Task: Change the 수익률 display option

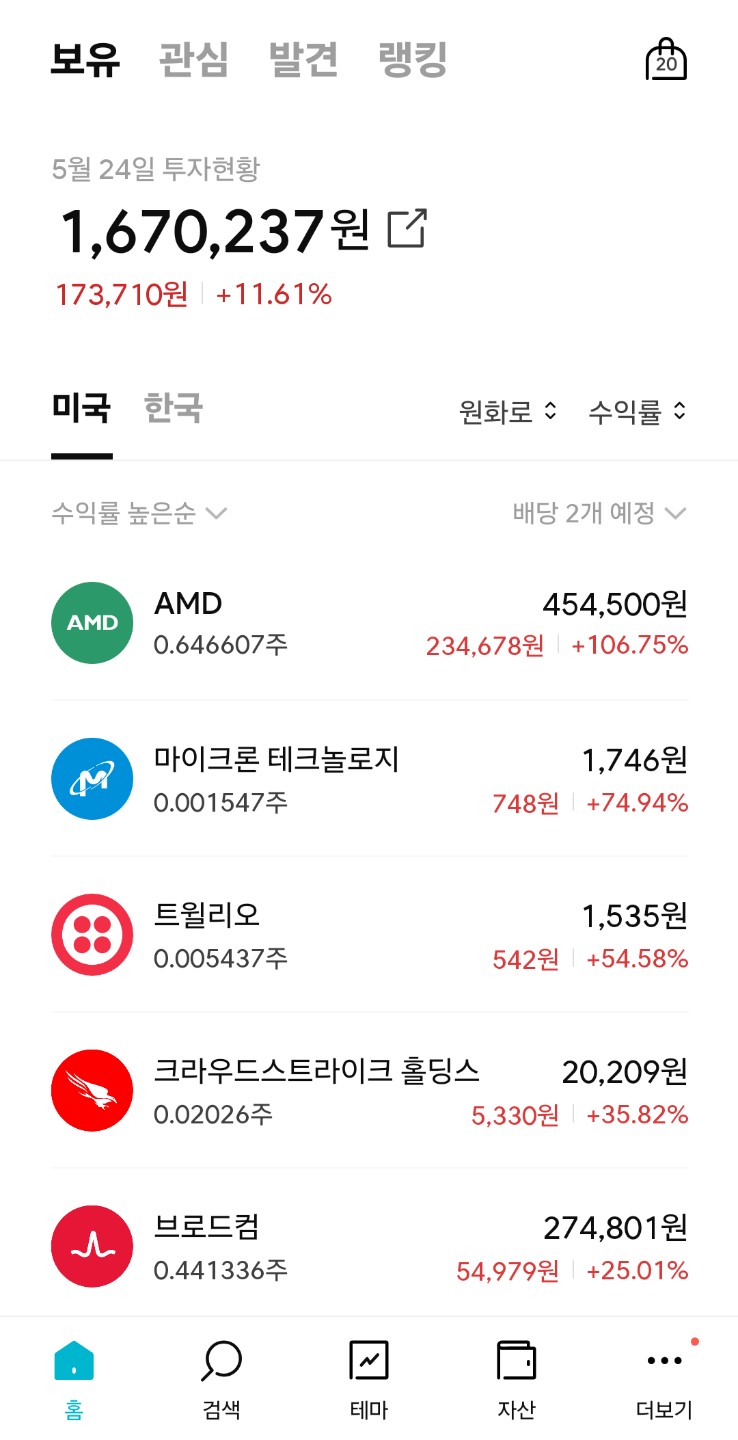Action: pos(637,412)
